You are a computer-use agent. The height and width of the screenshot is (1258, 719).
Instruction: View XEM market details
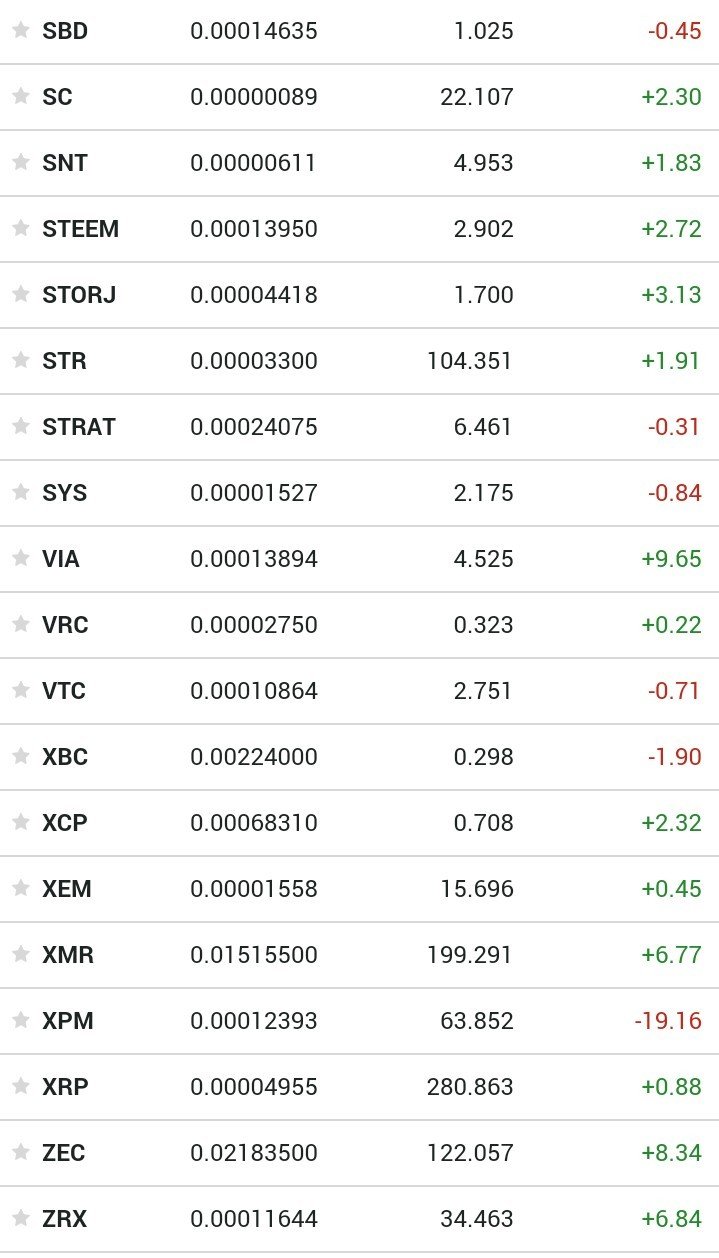tap(359, 889)
